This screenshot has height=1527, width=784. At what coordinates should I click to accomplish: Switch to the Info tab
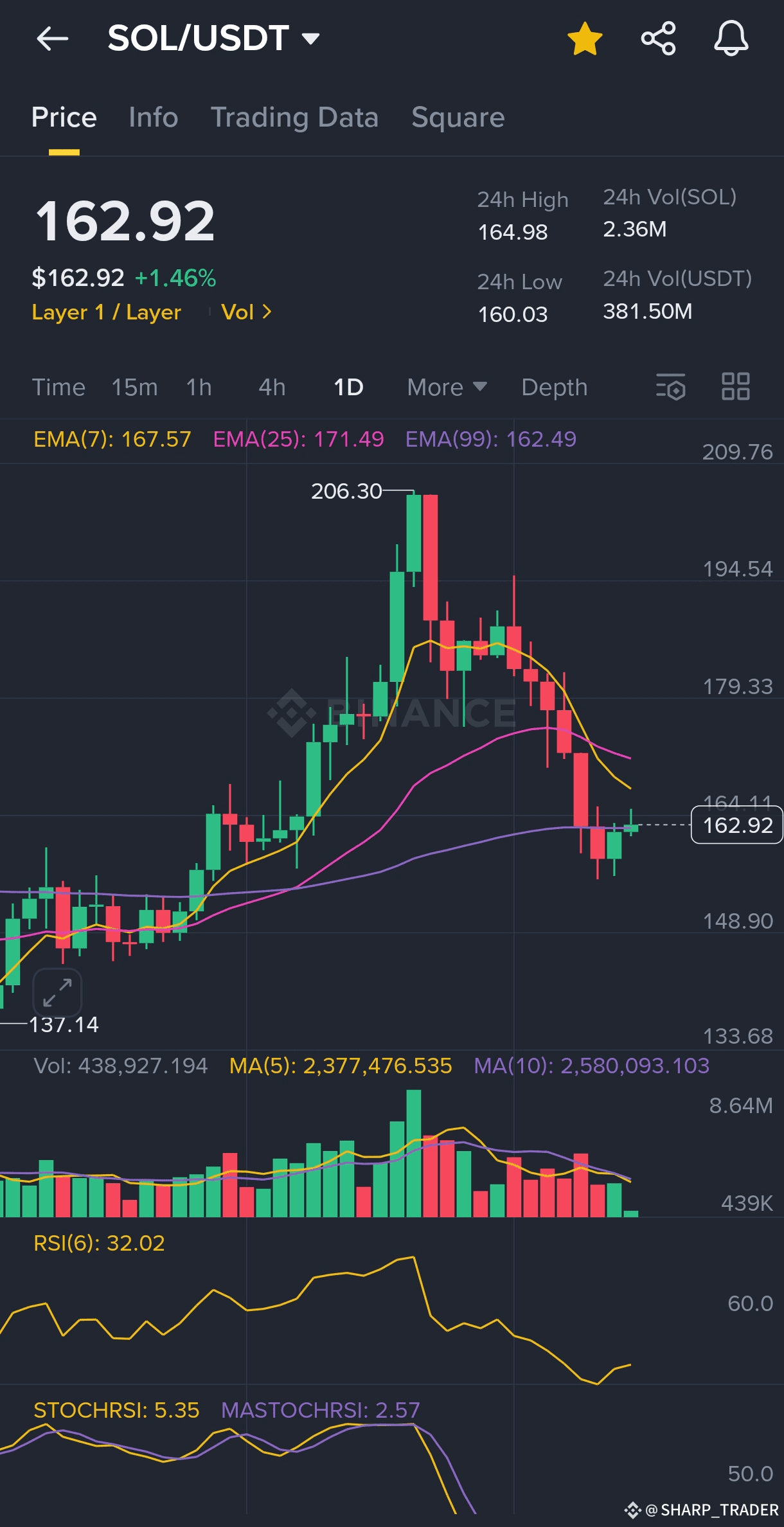pos(153,118)
